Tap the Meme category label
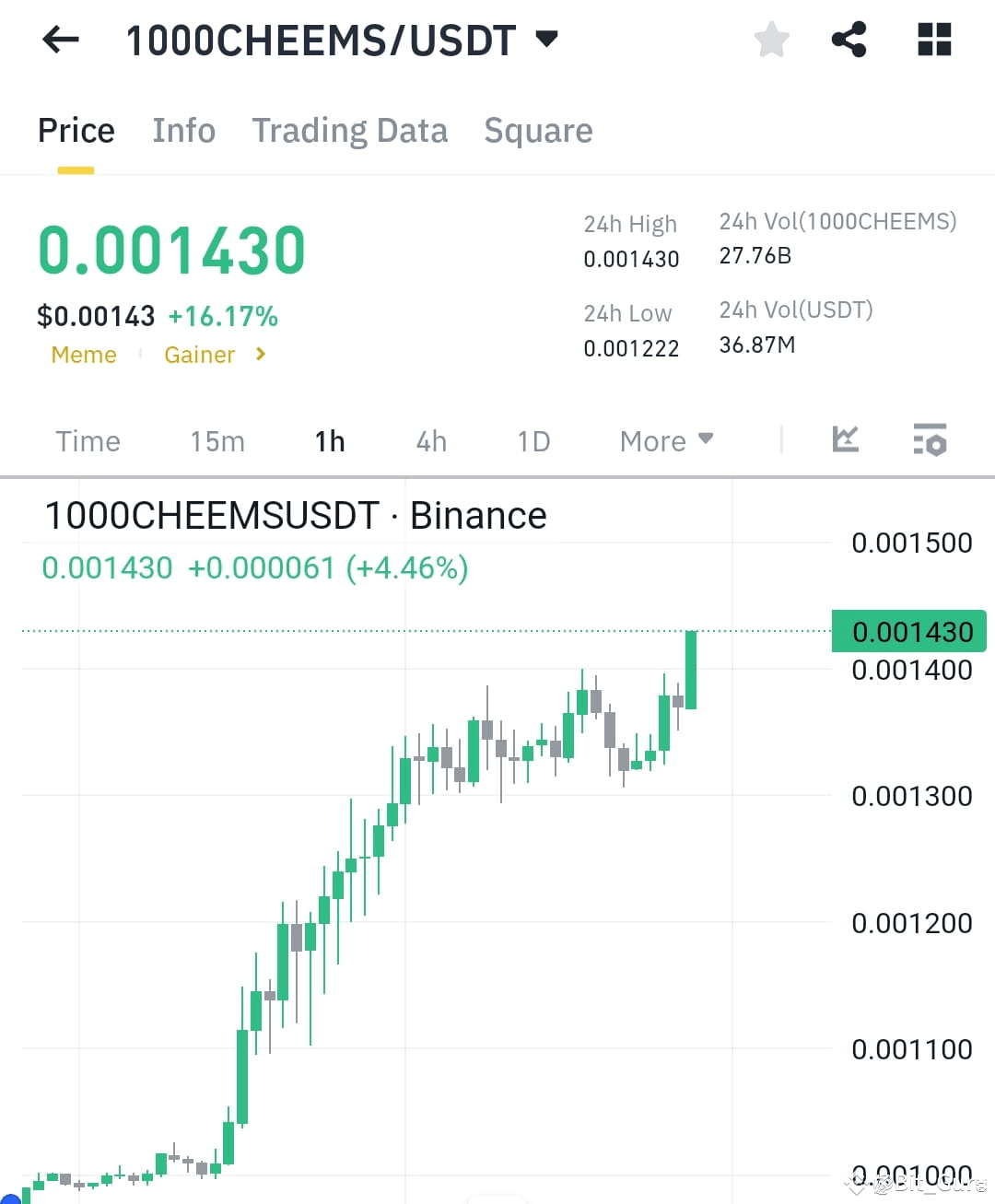This screenshot has width=995, height=1204. coord(83,355)
